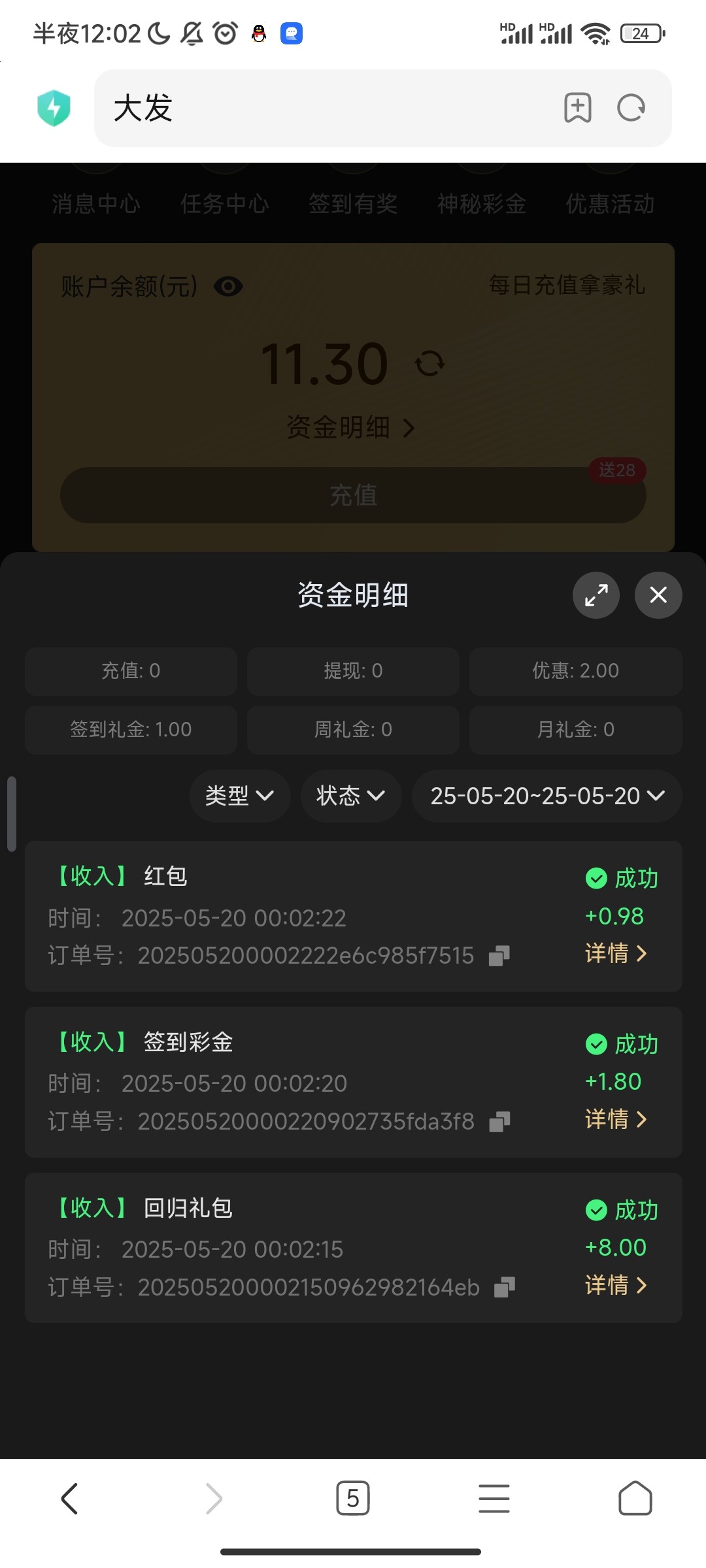The height and width of the screenshot is (1568, 706).
Task: View 详情 of the 红包 income record
Action: (615, 954)
